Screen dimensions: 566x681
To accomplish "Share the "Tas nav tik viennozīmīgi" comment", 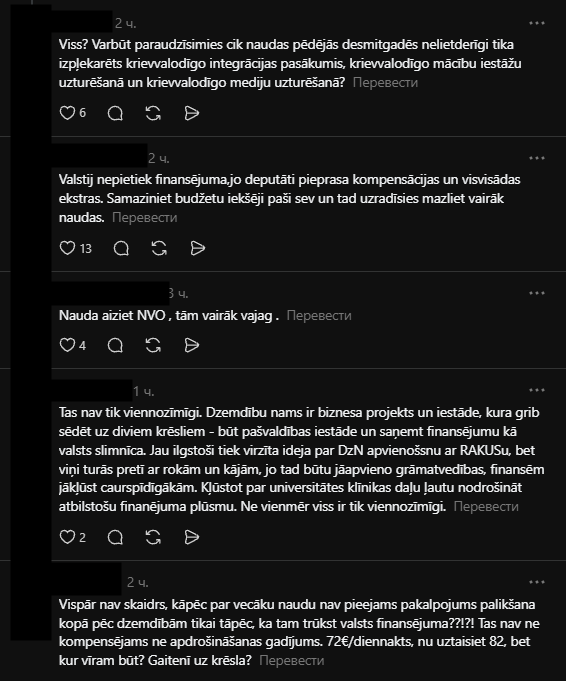I will click(192, 537).
